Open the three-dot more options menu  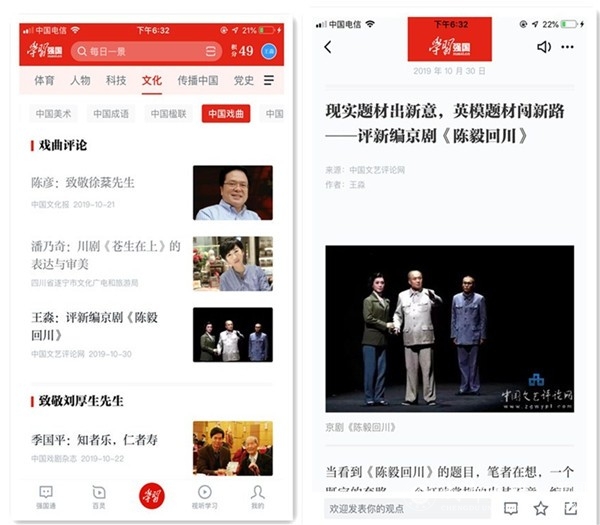click(568, 47)
